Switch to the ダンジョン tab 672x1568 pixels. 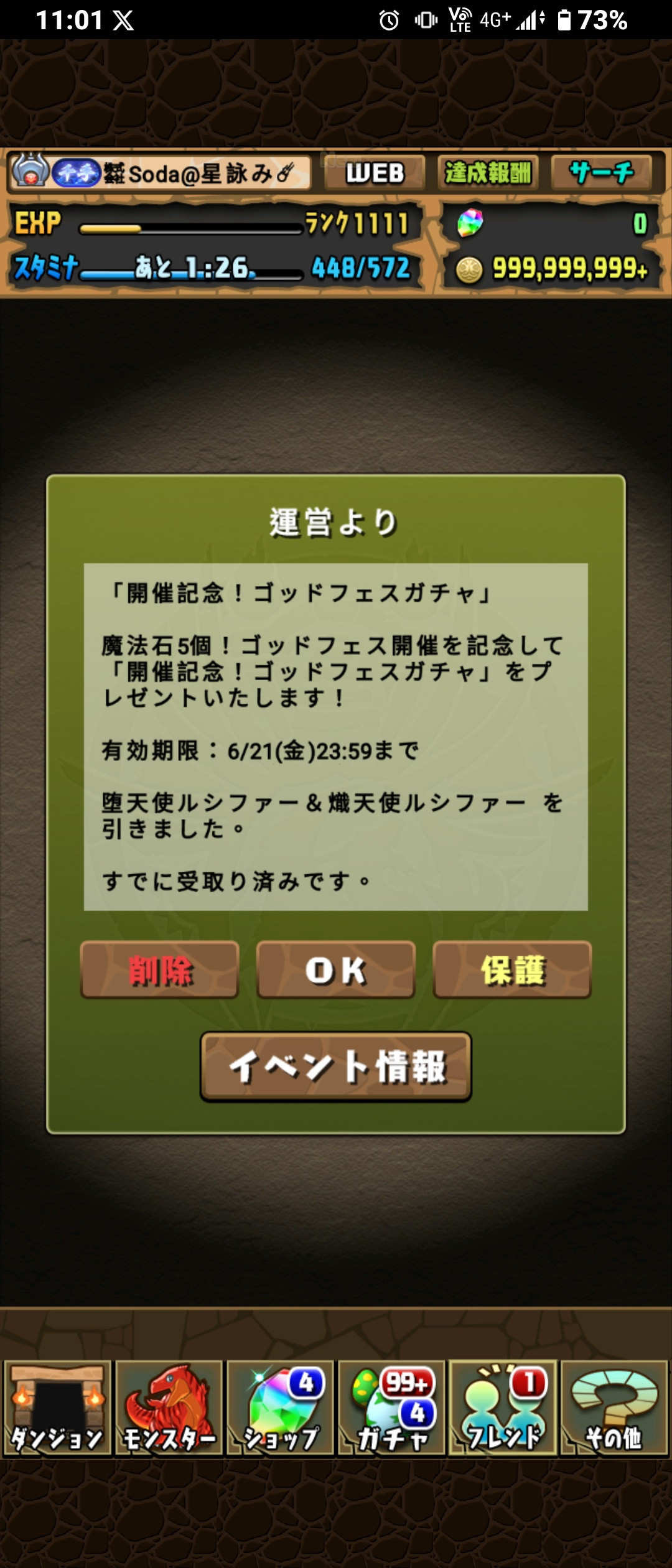57,1408
